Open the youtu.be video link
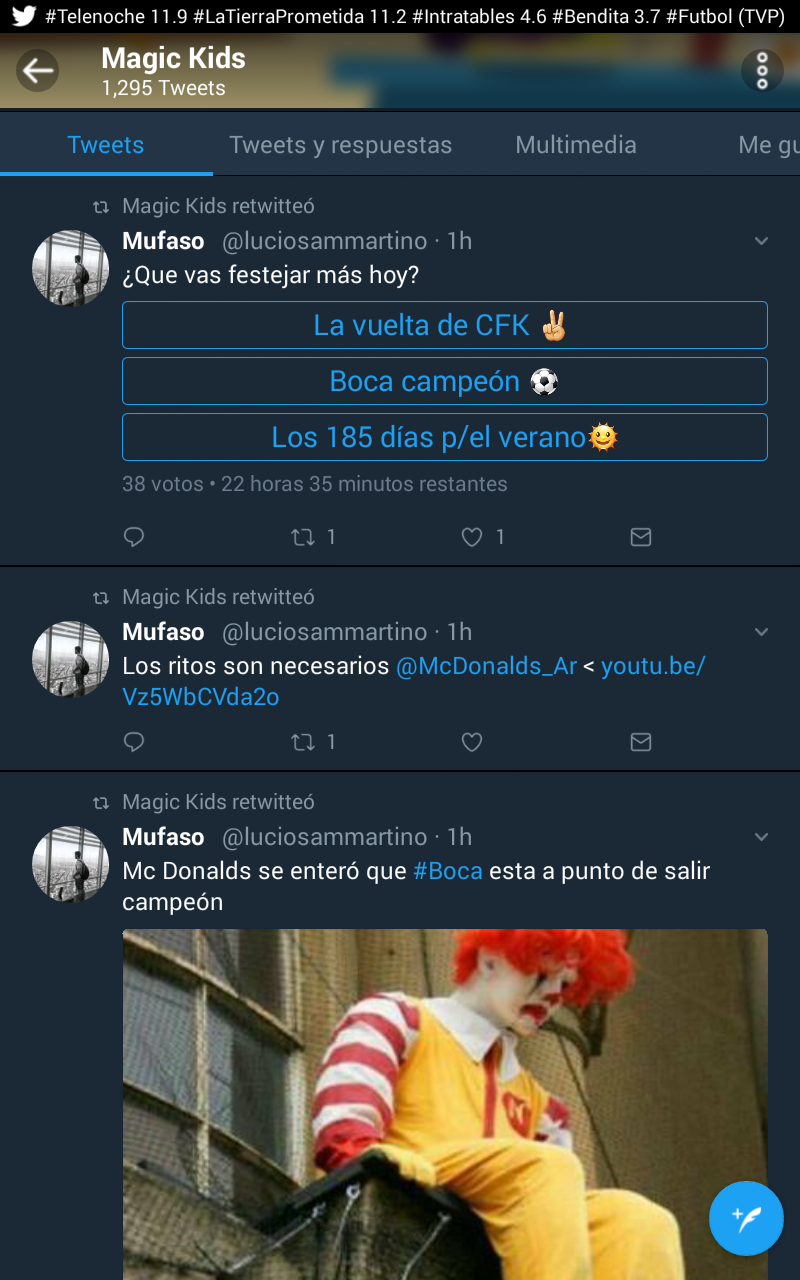 point(653,666)
